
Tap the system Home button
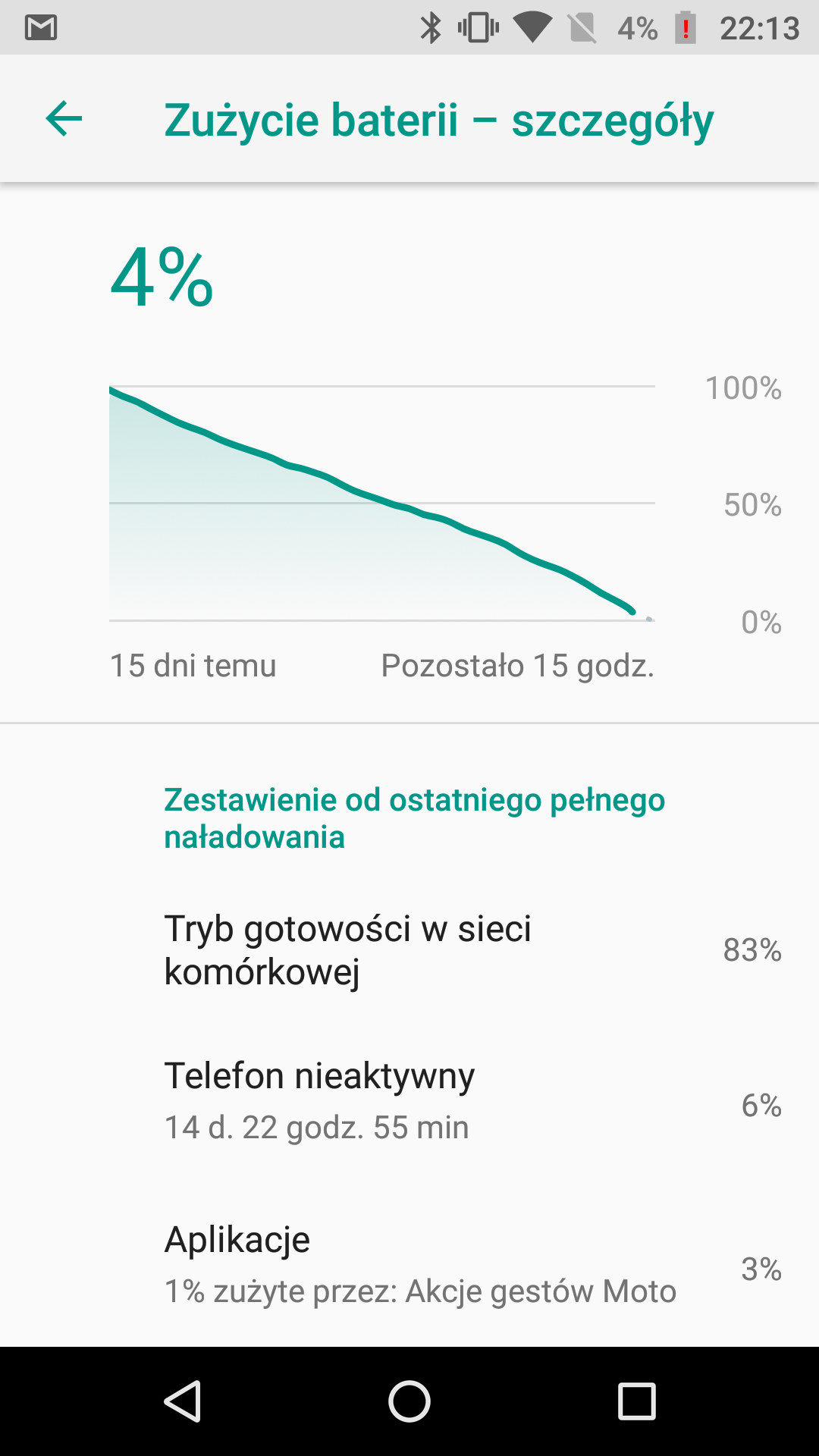pos(409,1401)
